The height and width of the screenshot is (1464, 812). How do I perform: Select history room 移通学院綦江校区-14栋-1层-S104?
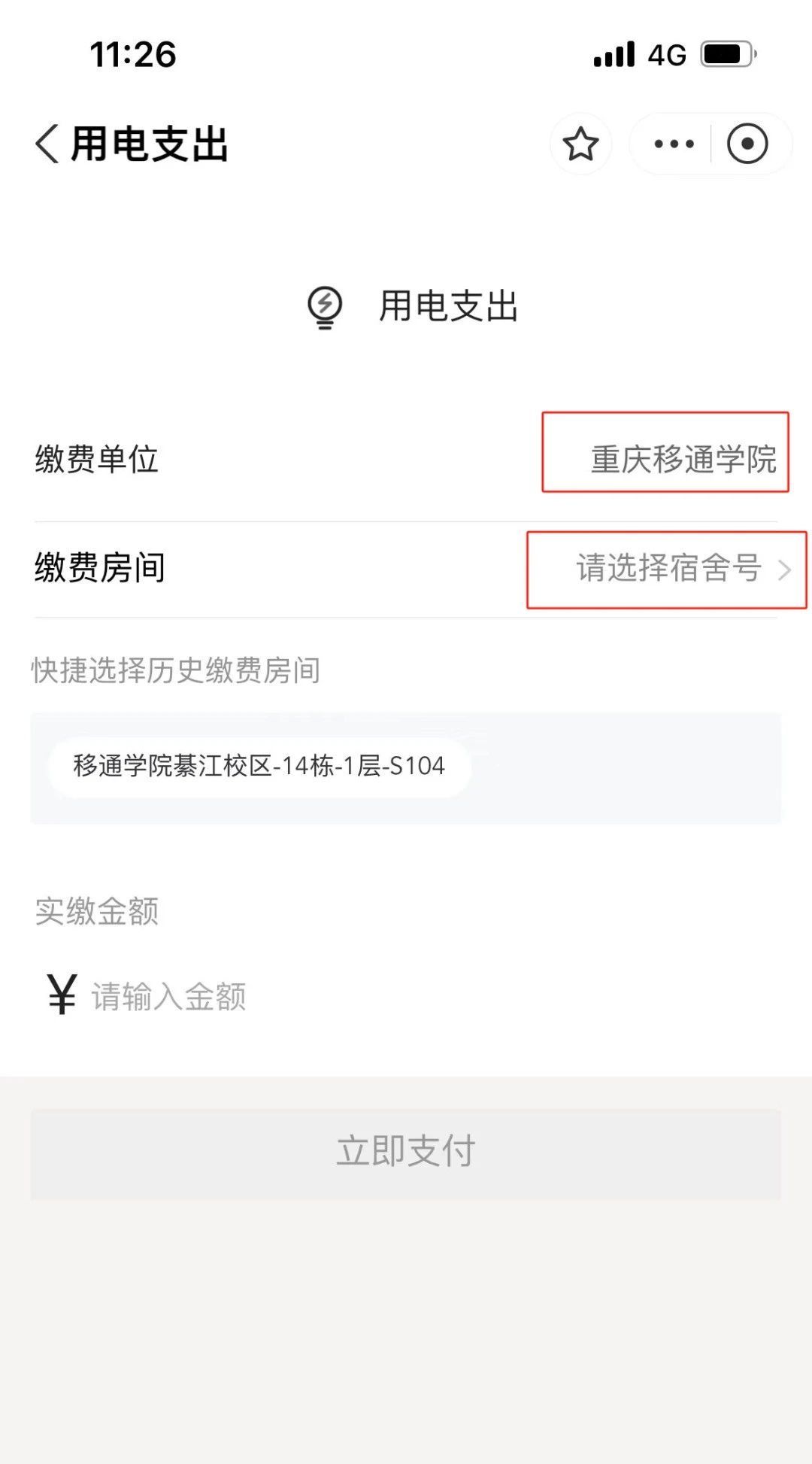pos(259,766)
